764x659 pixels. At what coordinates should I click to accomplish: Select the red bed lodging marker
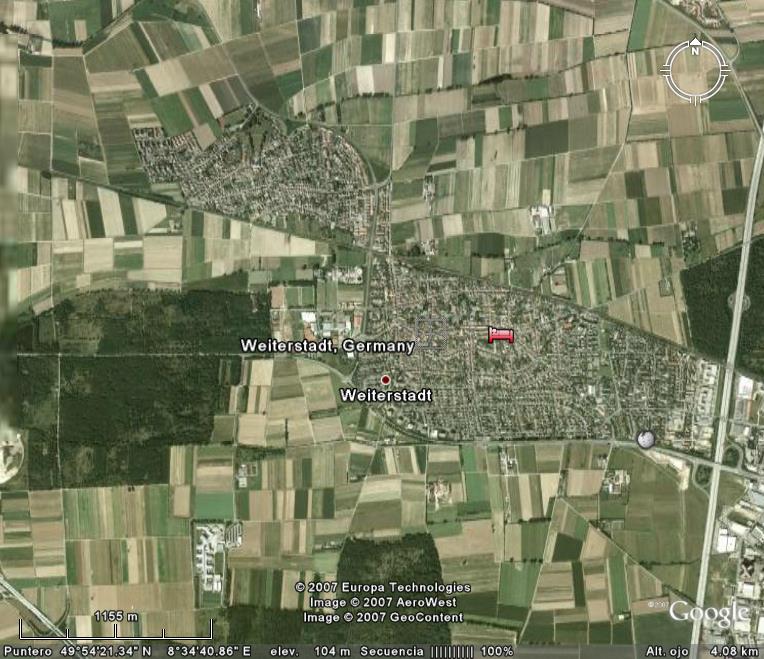pyautogui.click(x=500, y=335)
